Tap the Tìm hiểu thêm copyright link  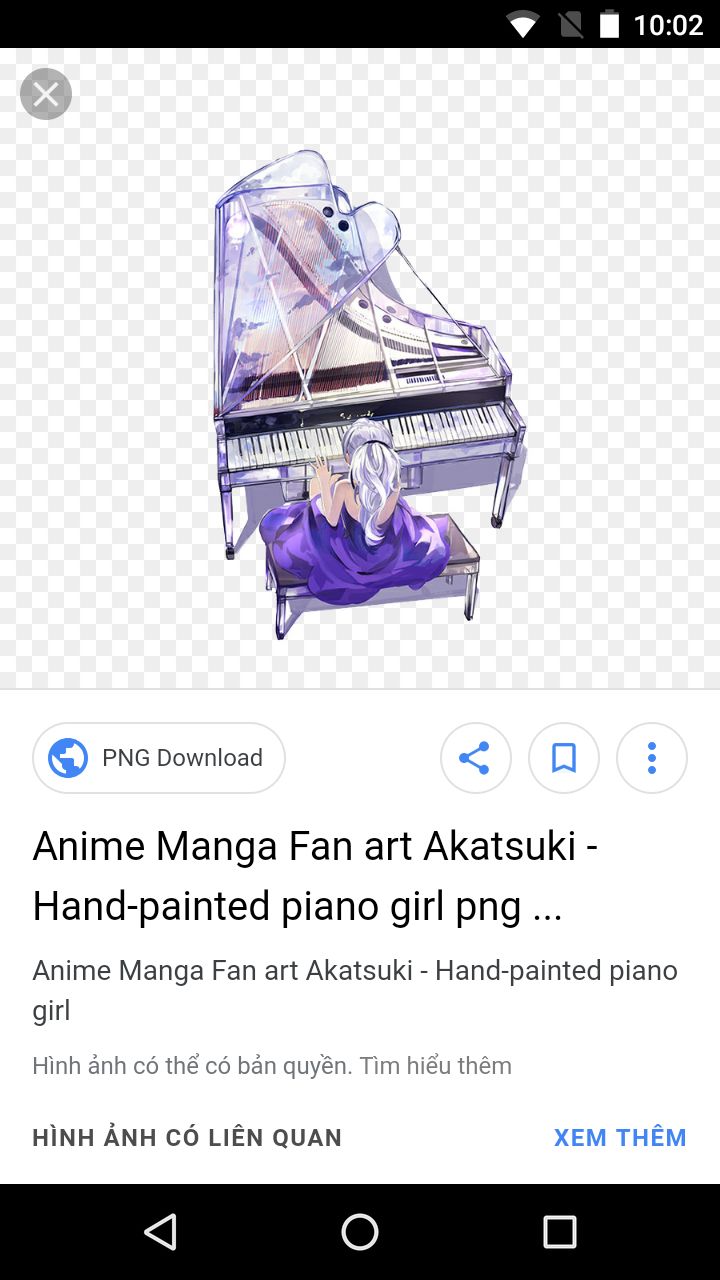436,1066
